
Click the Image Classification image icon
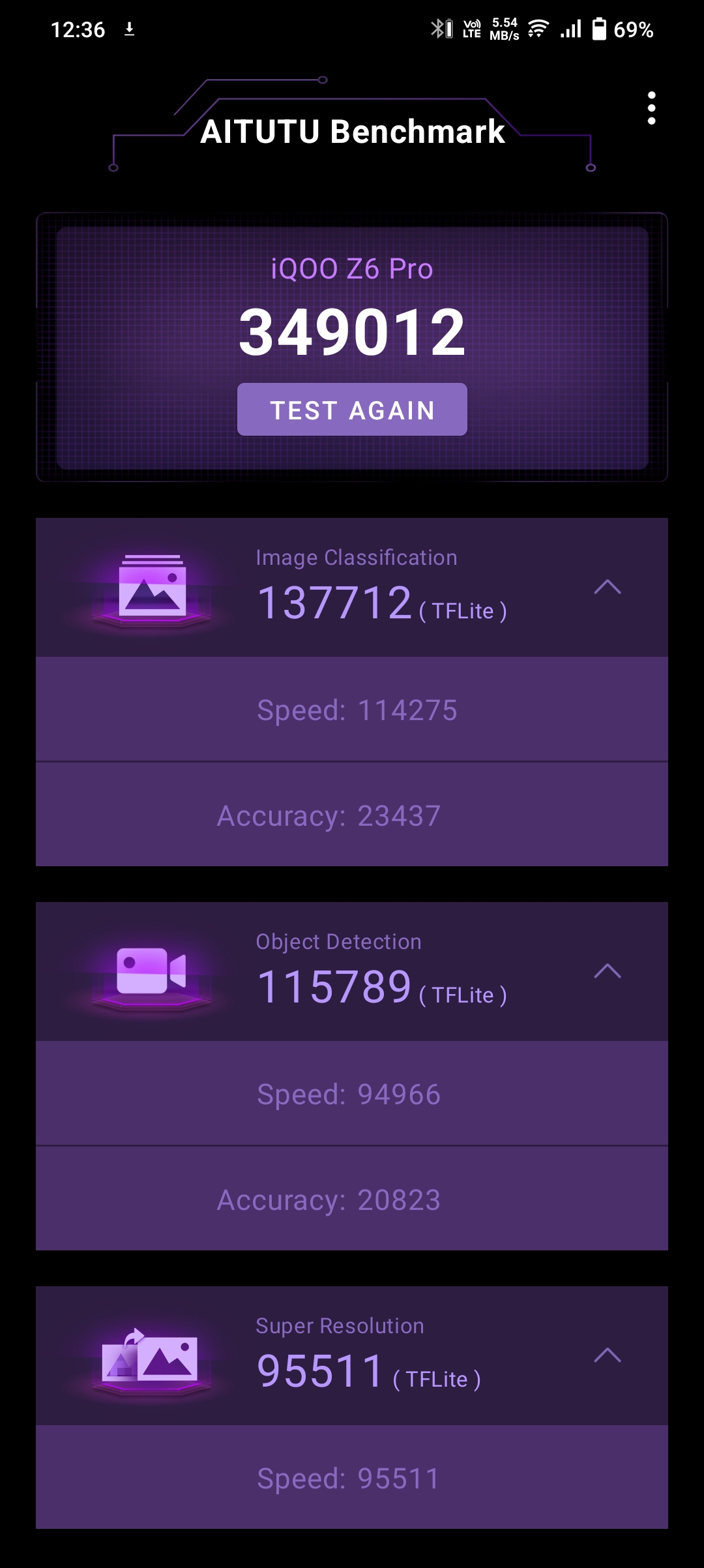click(151, 590)
